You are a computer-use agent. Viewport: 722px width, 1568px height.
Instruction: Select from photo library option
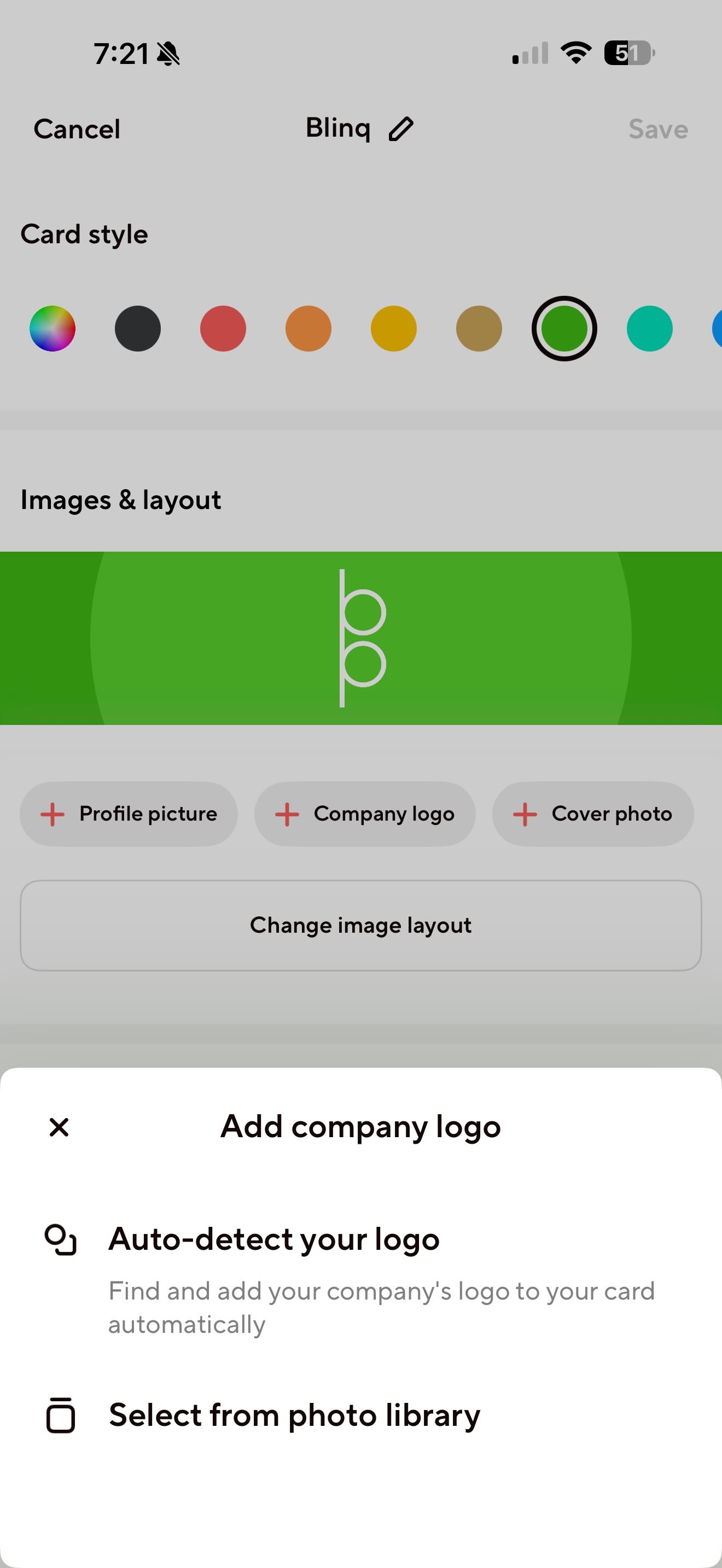pos(294,1415)
